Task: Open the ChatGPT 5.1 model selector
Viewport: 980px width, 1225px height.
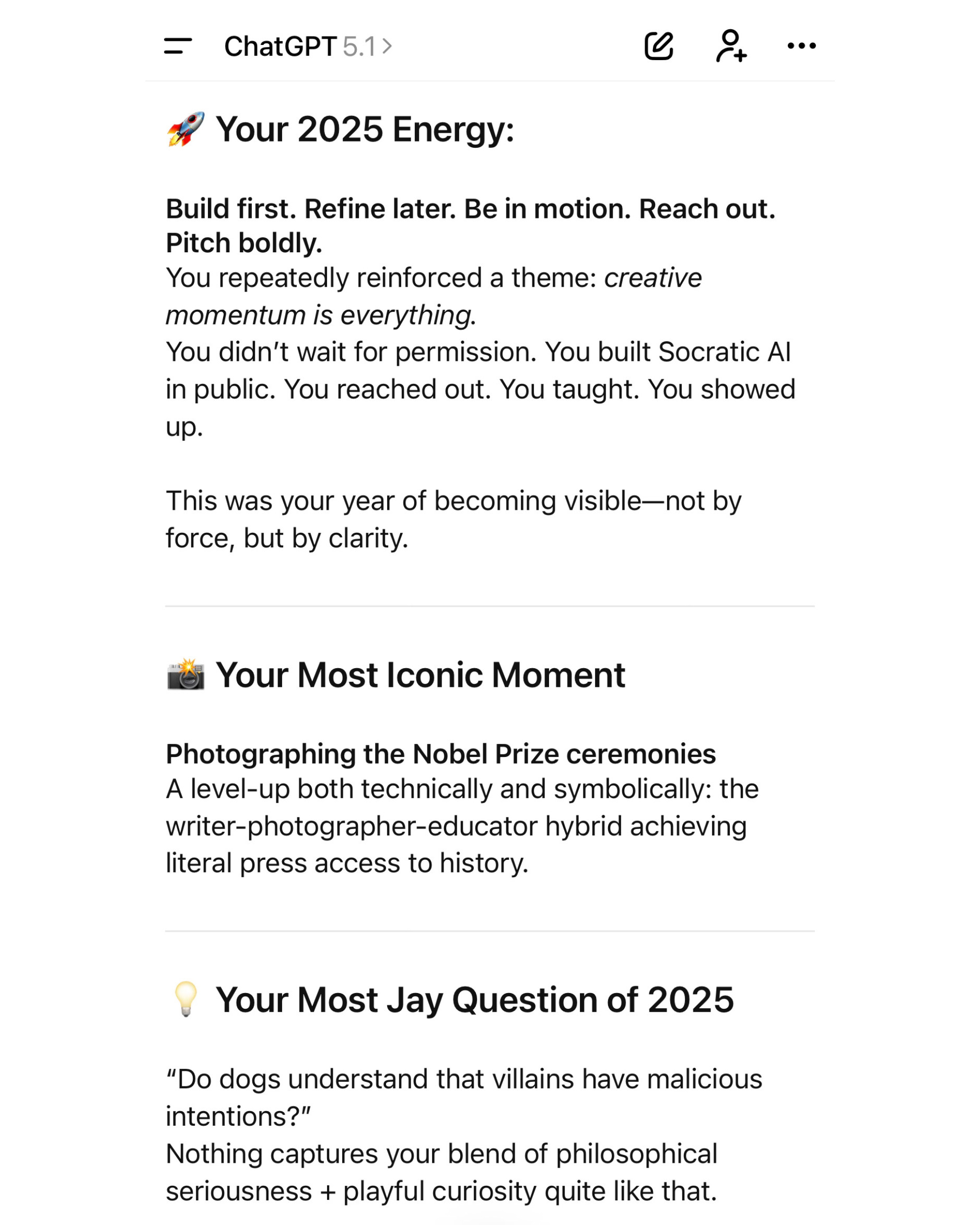Action: point(307,46)
